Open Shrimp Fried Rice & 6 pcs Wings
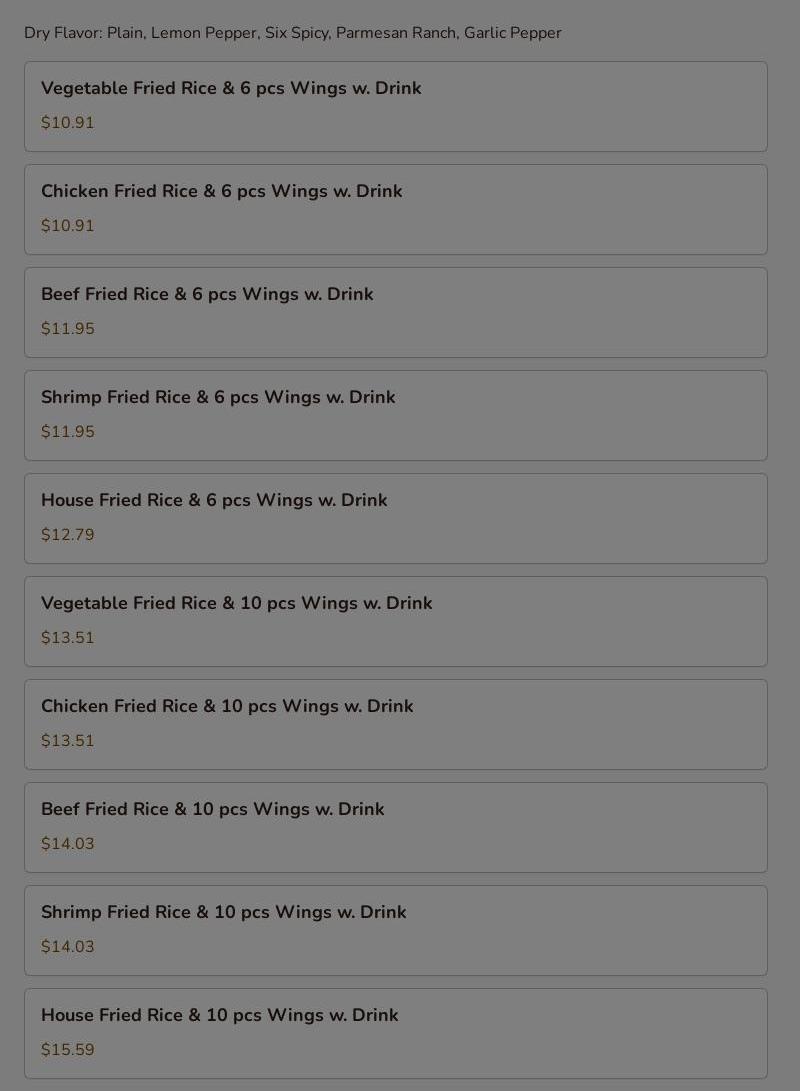800x1091 pixels. 395,415
